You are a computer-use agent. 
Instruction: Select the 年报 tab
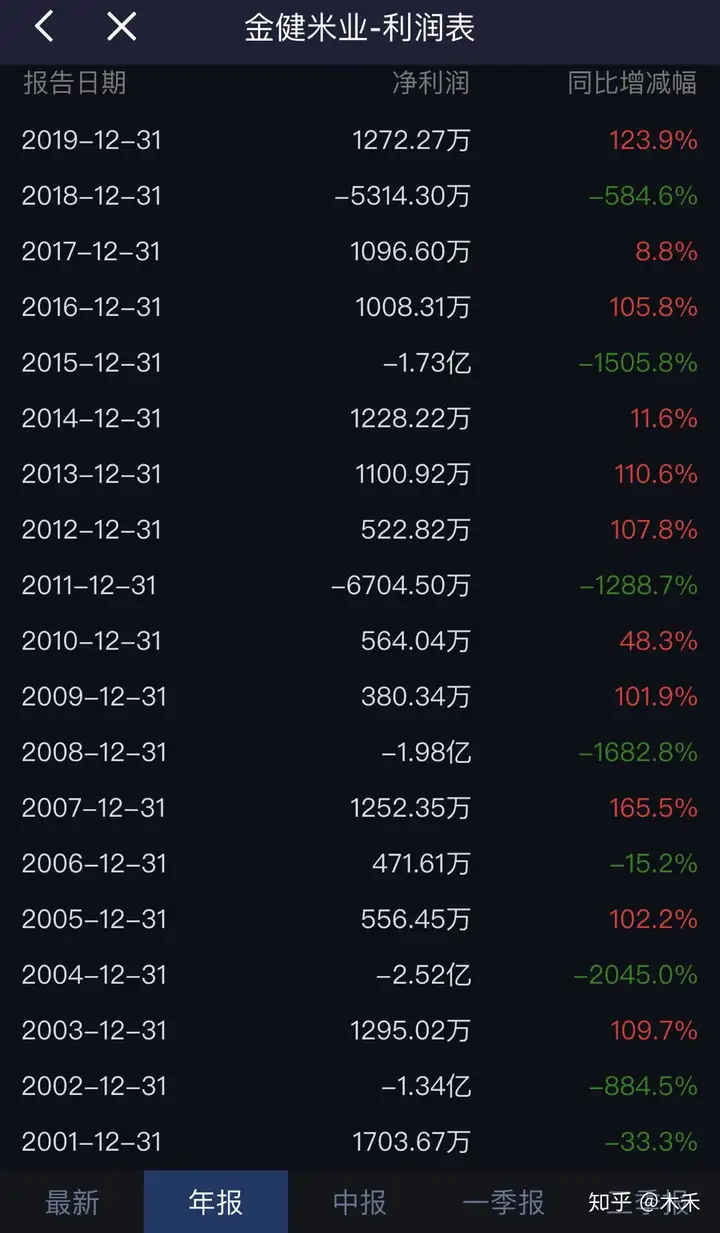point(216,1202)
